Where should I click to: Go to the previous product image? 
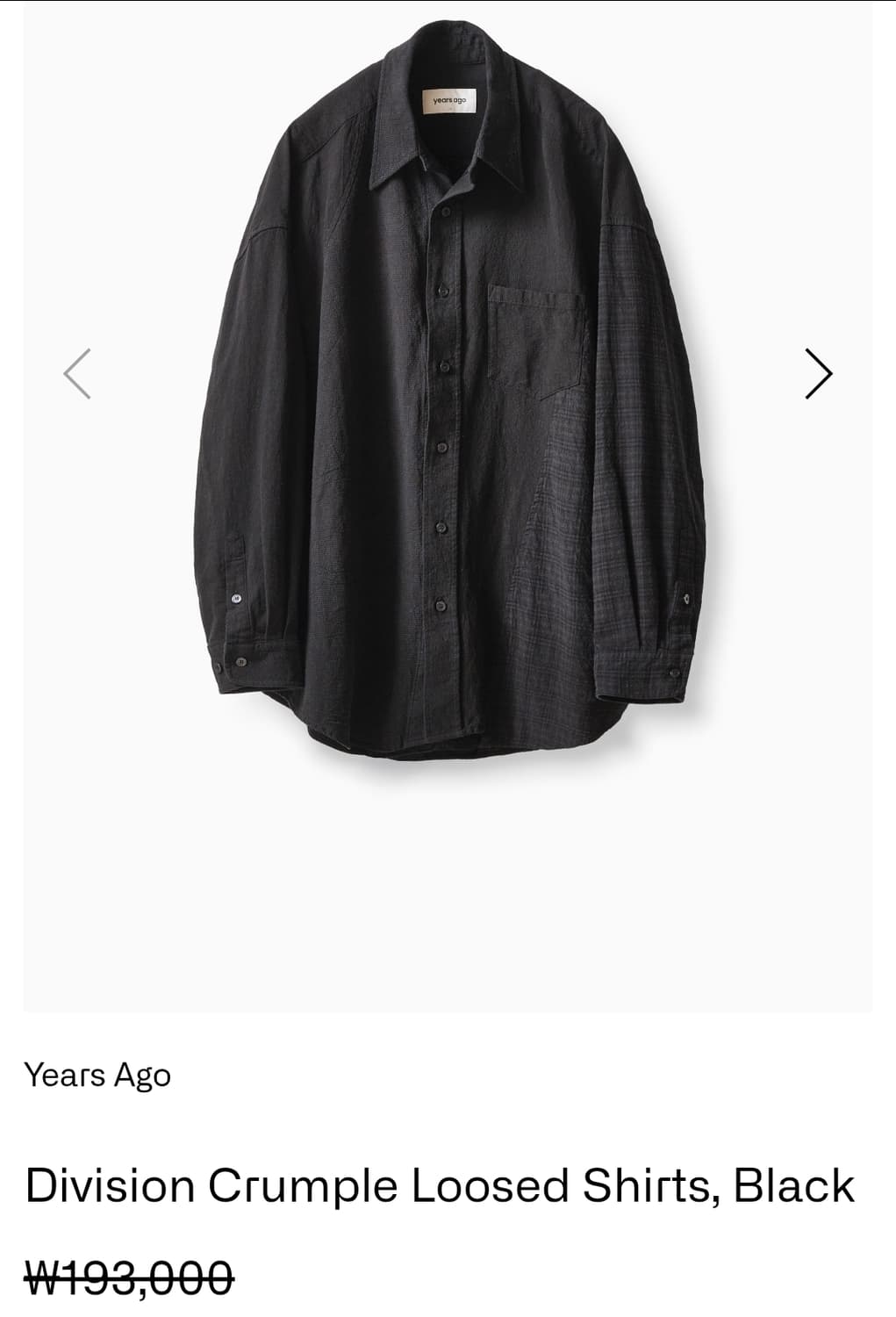pos(77,374)
